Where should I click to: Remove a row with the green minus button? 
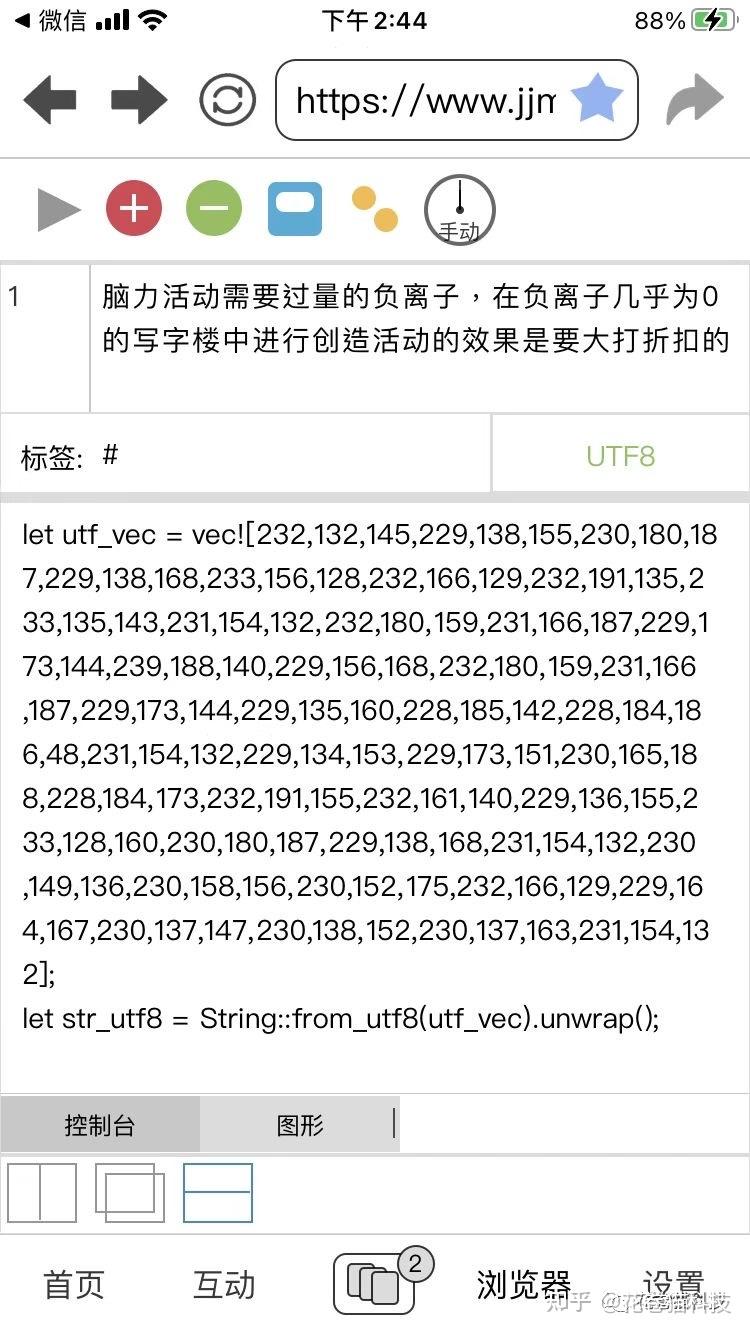[x=214, y=209]
